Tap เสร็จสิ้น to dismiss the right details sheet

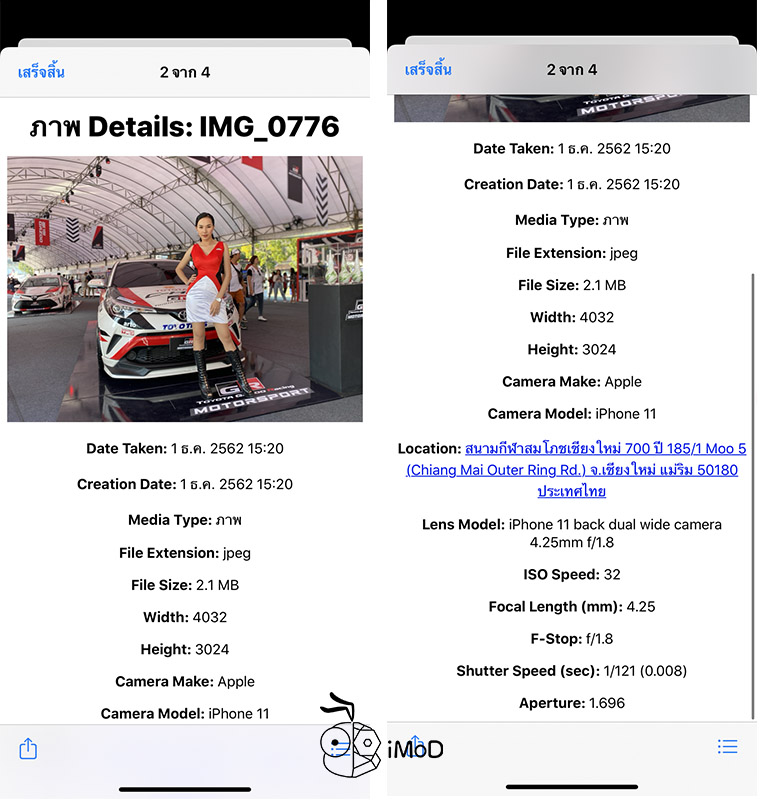coord(427,69)
